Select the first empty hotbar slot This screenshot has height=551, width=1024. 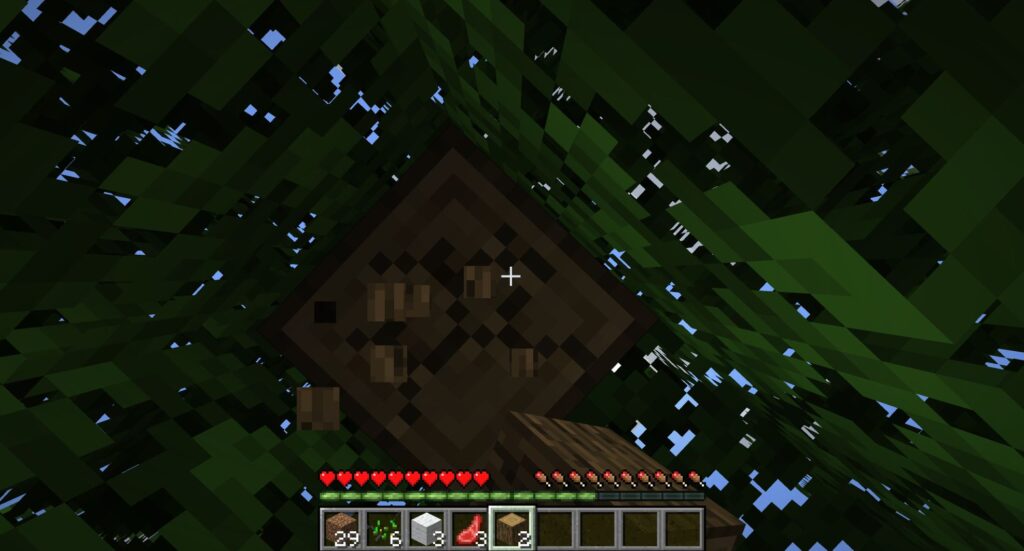click(556, 528)
